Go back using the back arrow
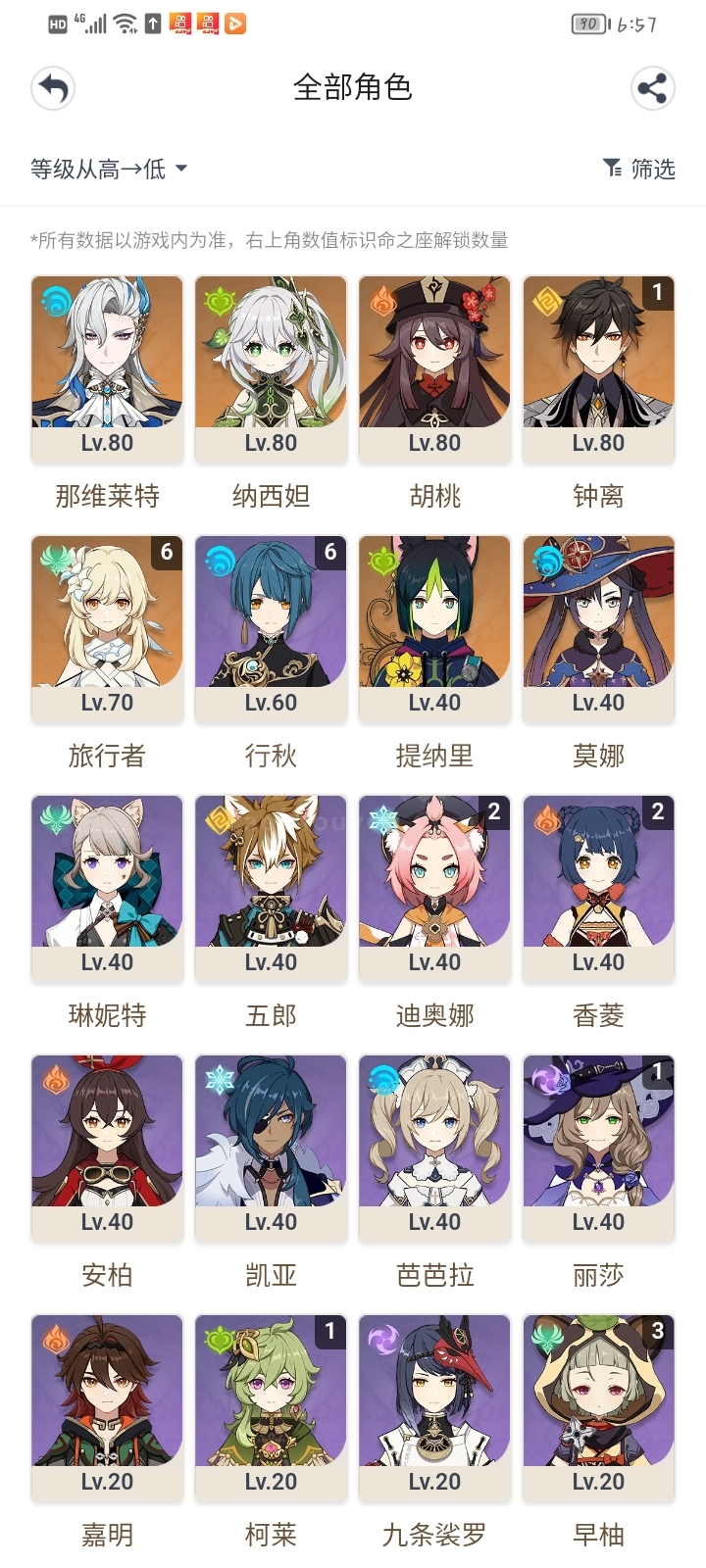The image size is (706, 1568). pyautogui.click(x=53, y=88)
